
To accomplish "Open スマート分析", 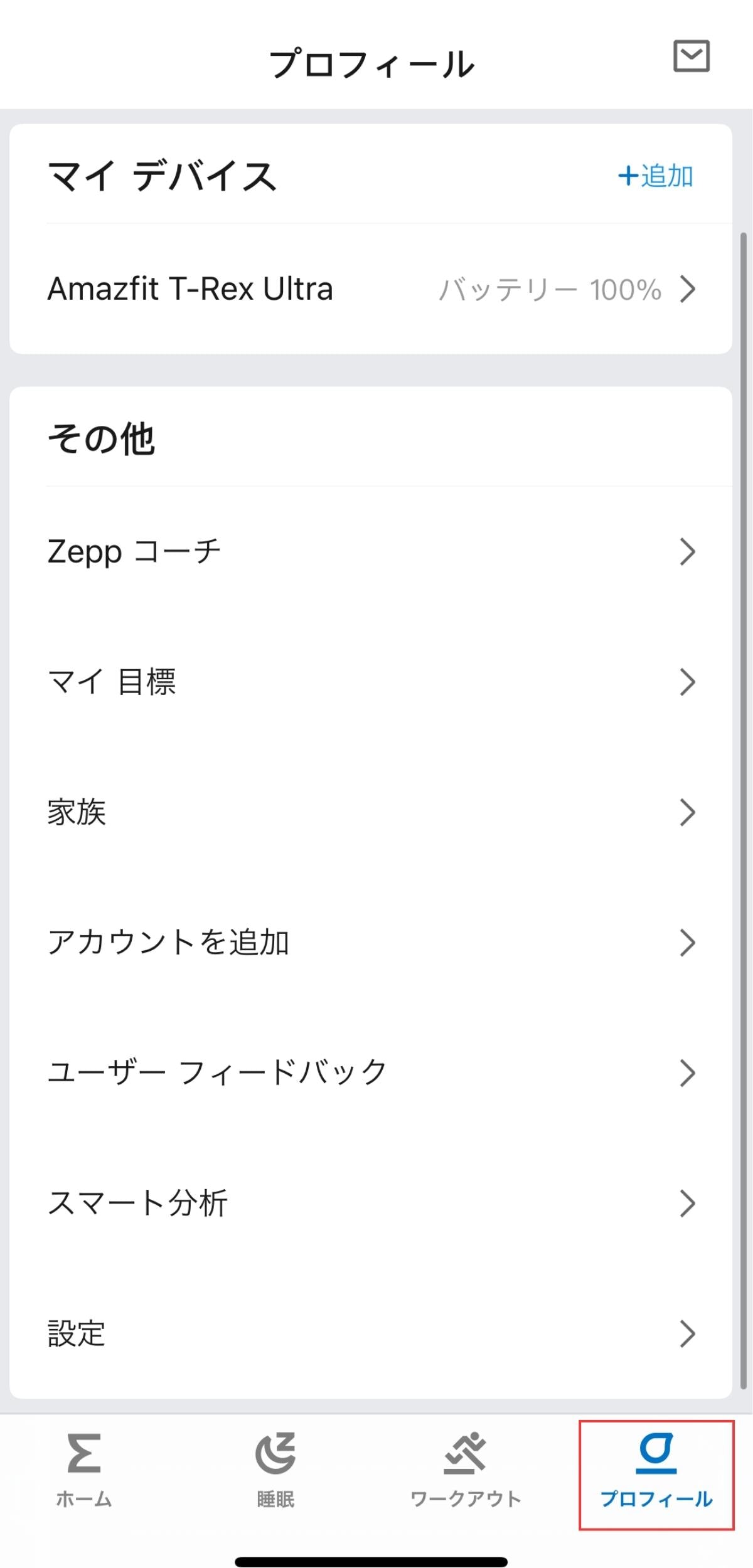I will tap(371, 1204).
